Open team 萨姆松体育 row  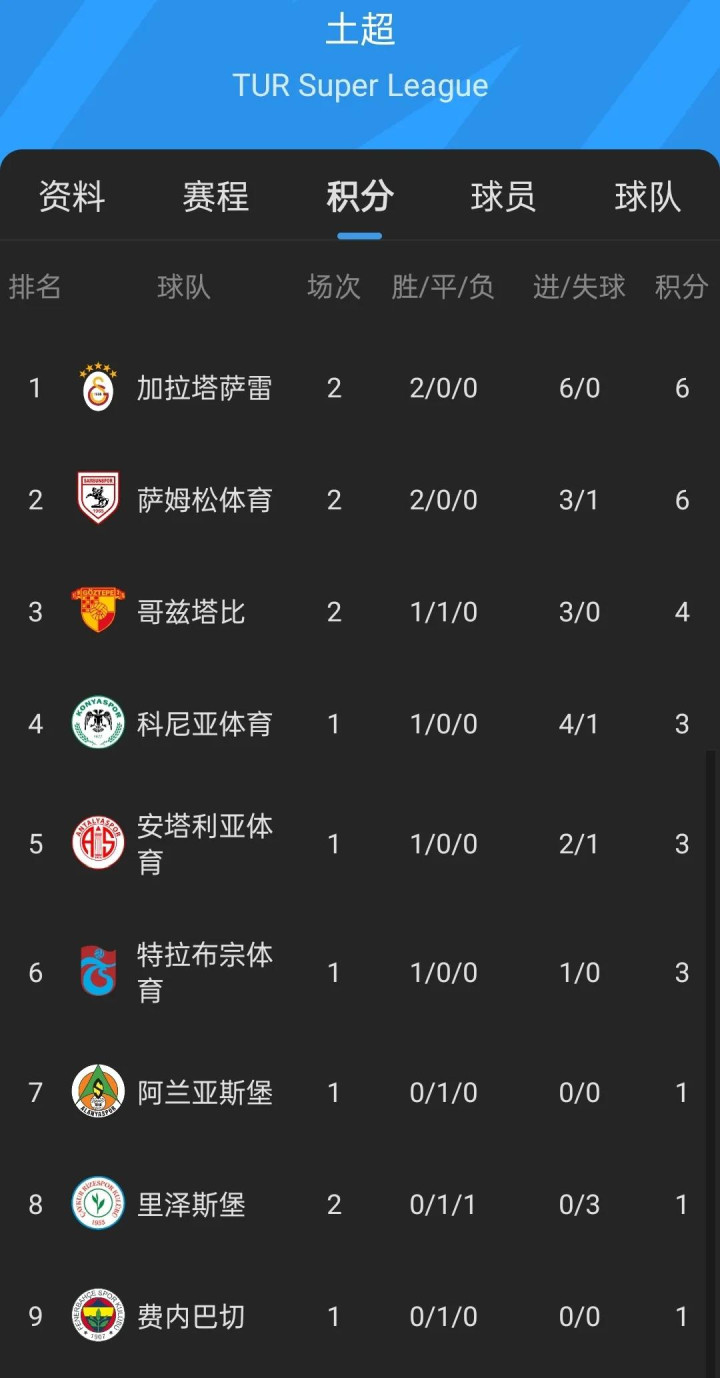360,500
